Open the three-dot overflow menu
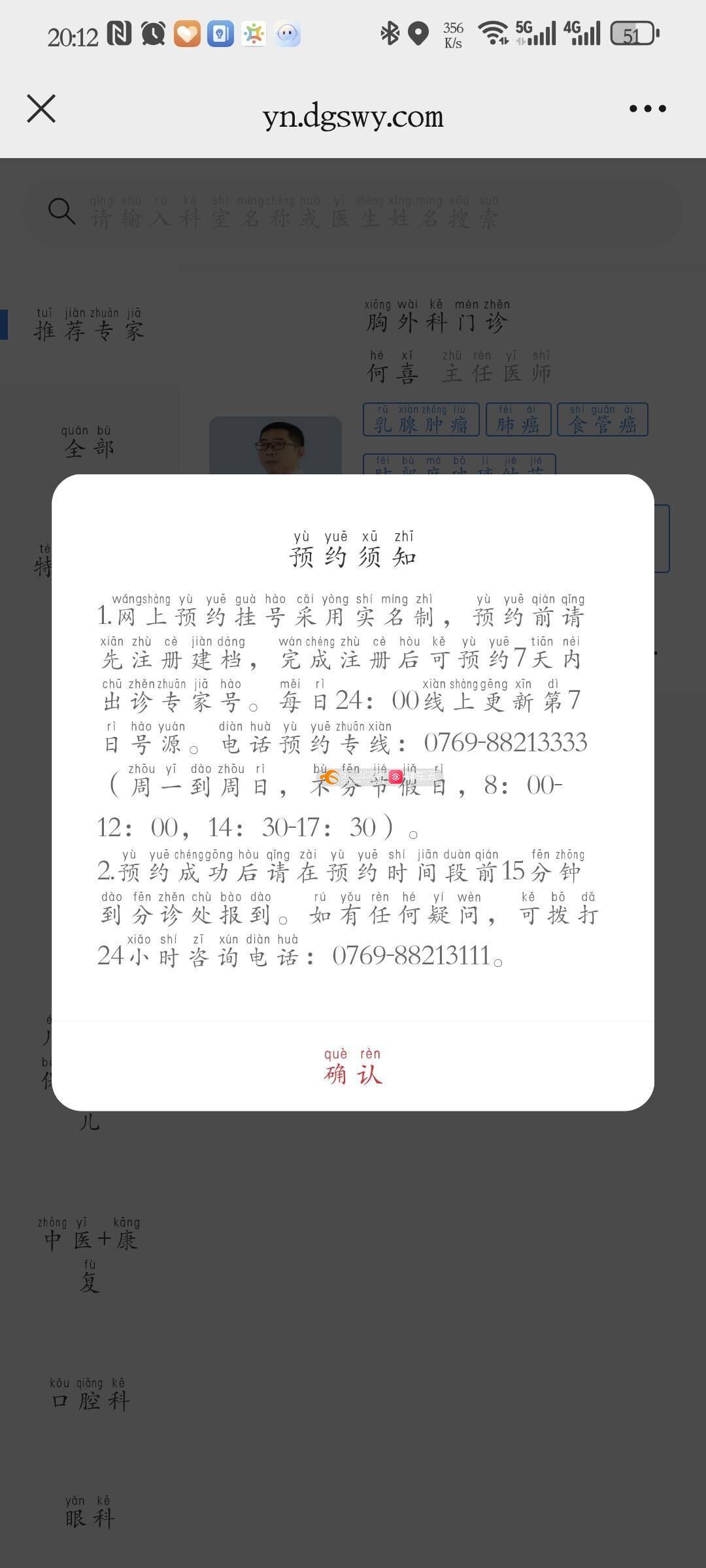Screen dimensions: 706x1568 (647, 108)
